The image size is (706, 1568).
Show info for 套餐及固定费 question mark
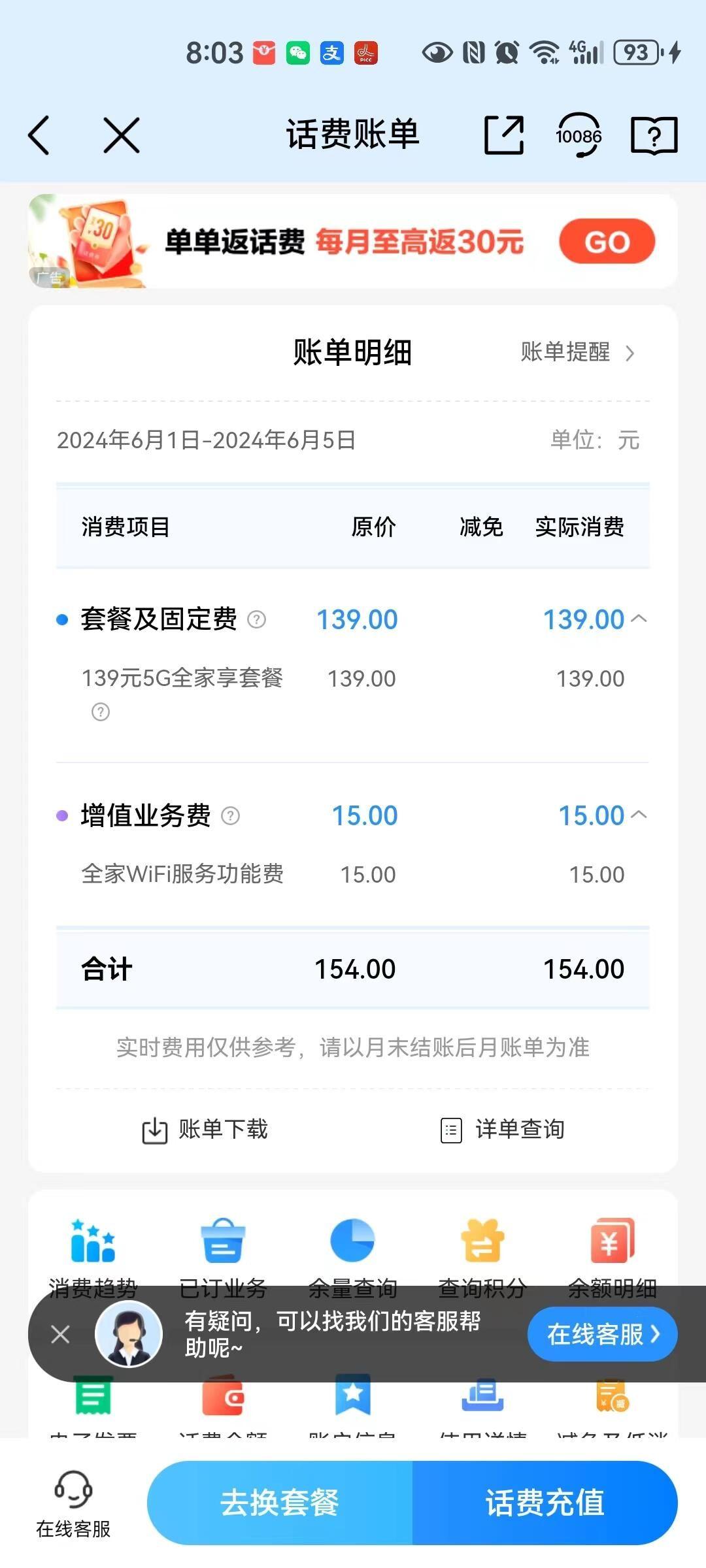point(257,619)
